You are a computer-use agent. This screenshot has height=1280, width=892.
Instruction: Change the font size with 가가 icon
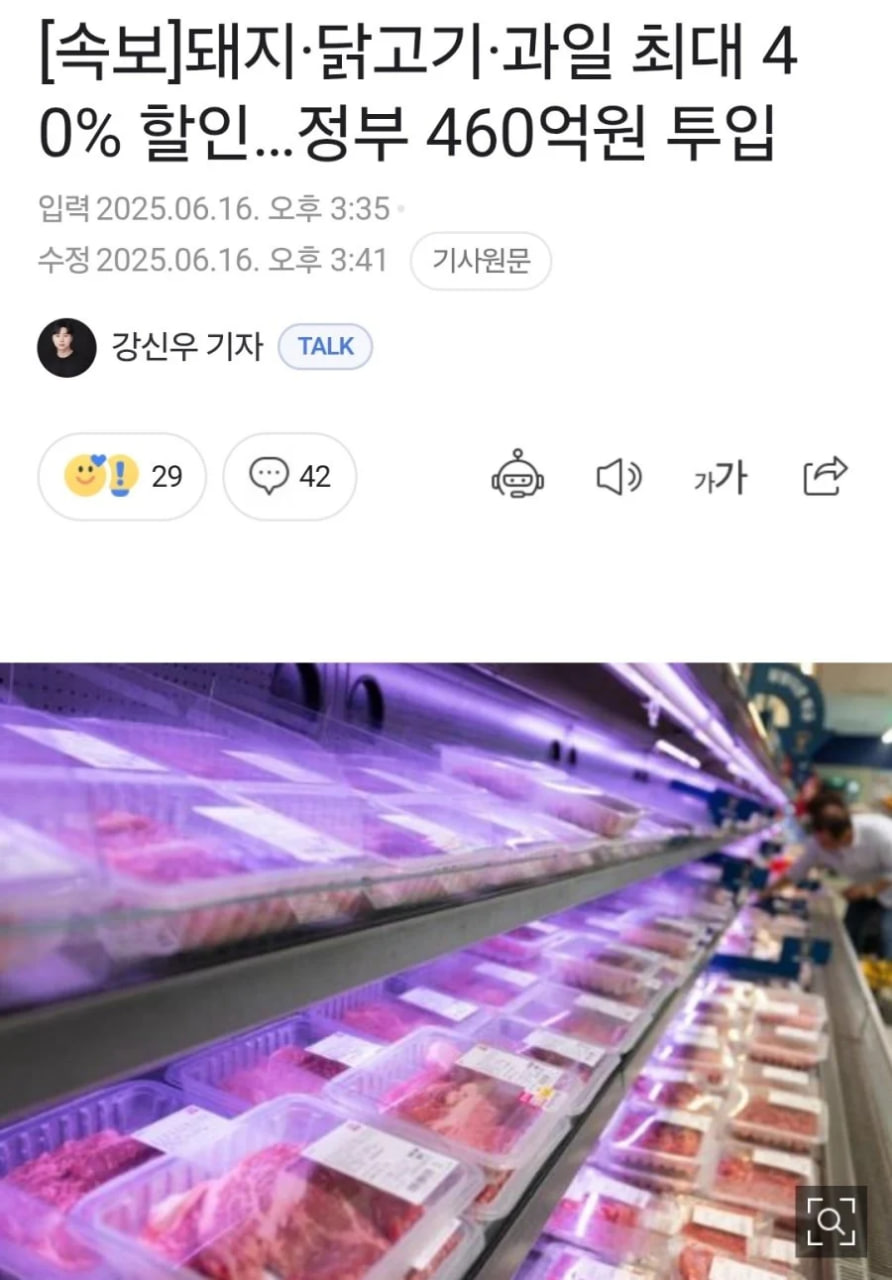(721, 478)
